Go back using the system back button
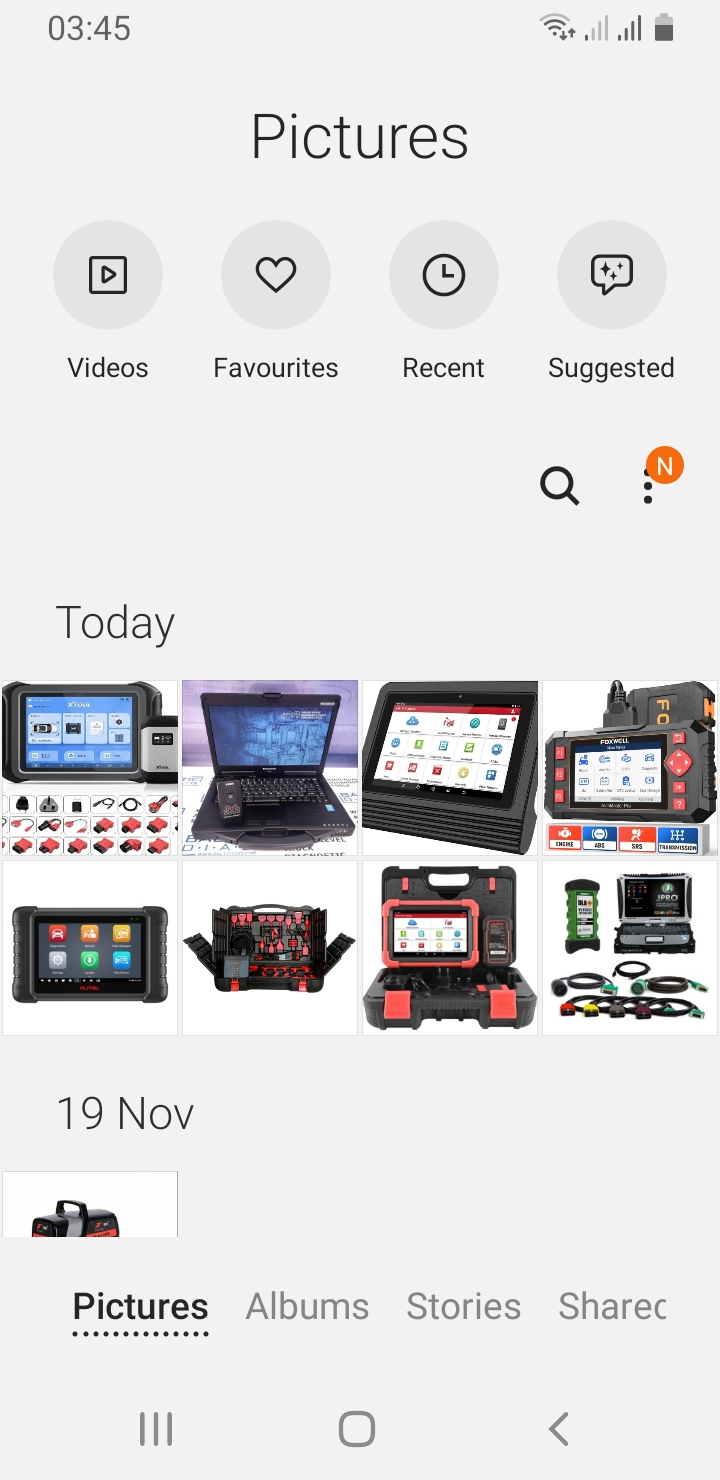720x1480 pixels. coord(559,1429)
